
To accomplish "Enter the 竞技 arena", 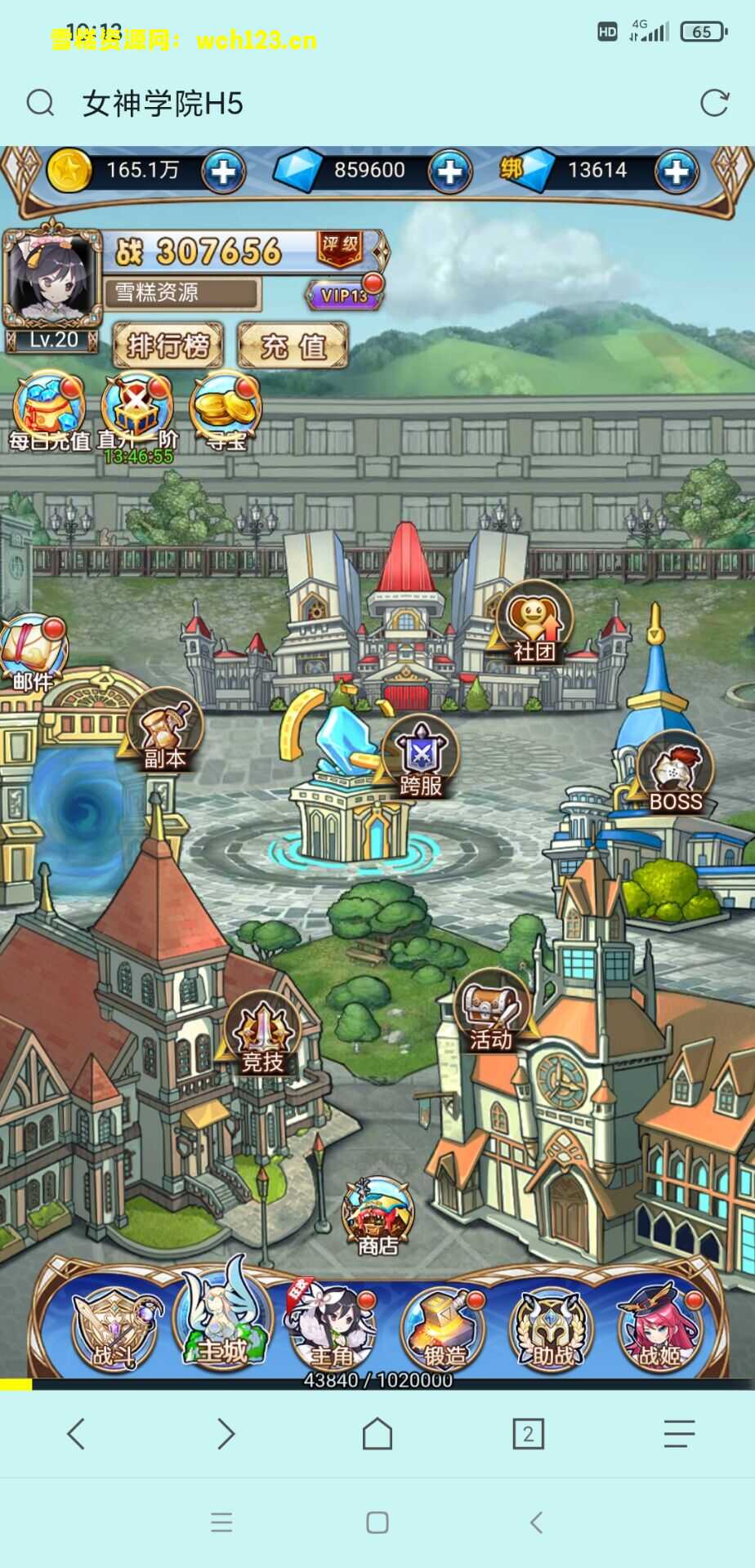I will point(262,1035).
